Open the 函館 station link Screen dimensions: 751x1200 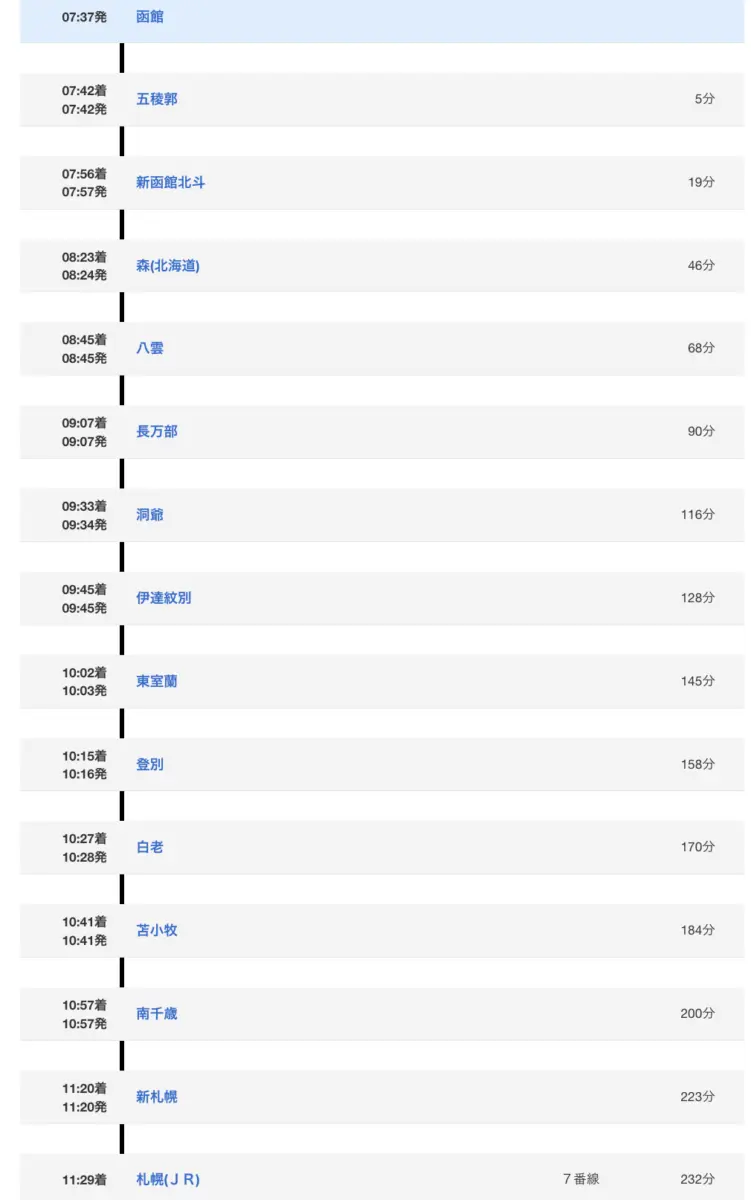[150, 17]
